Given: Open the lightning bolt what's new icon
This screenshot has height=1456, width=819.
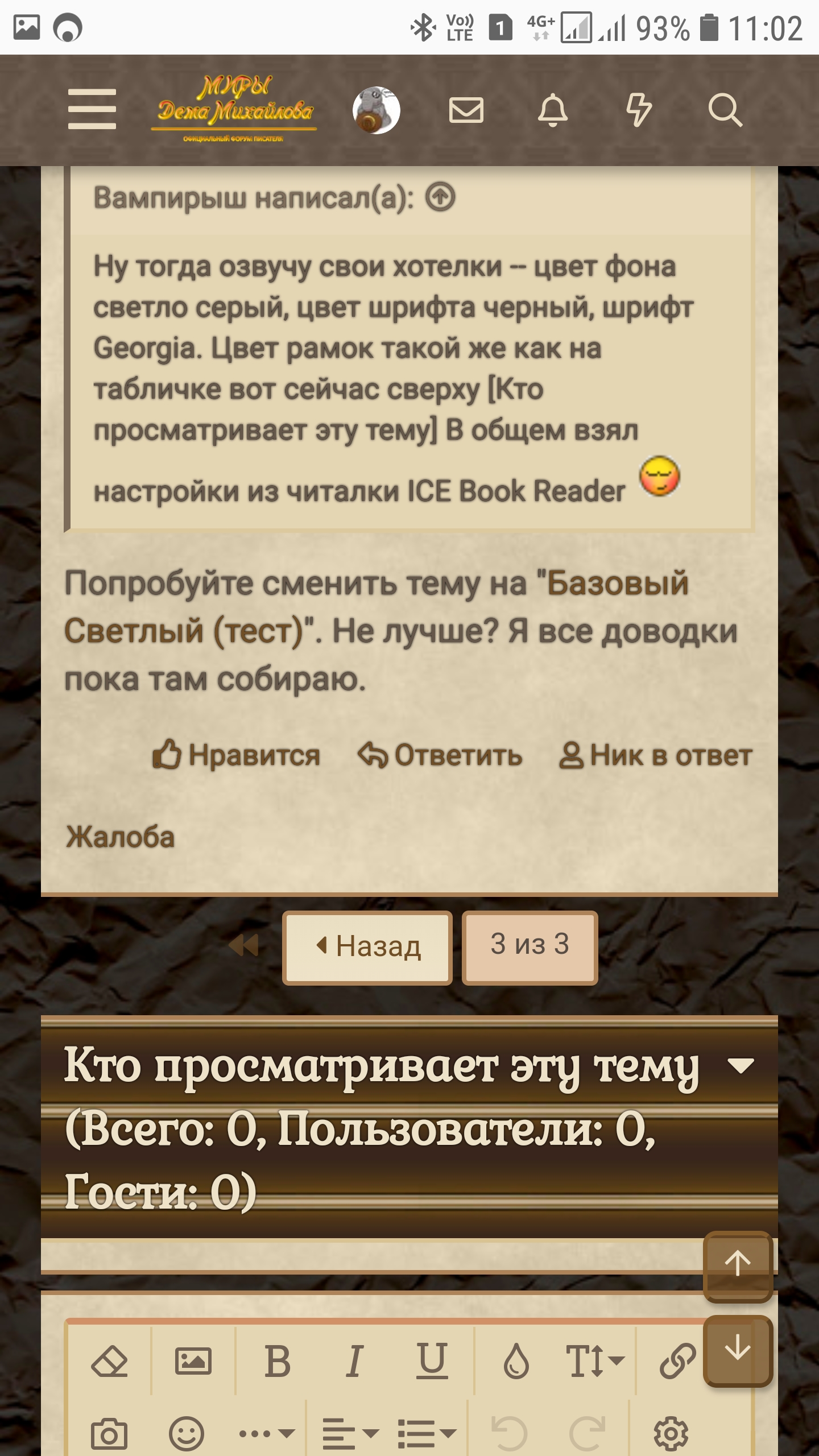Looking at the screenshot, I should pyautogui.click(x=639, y=110).
